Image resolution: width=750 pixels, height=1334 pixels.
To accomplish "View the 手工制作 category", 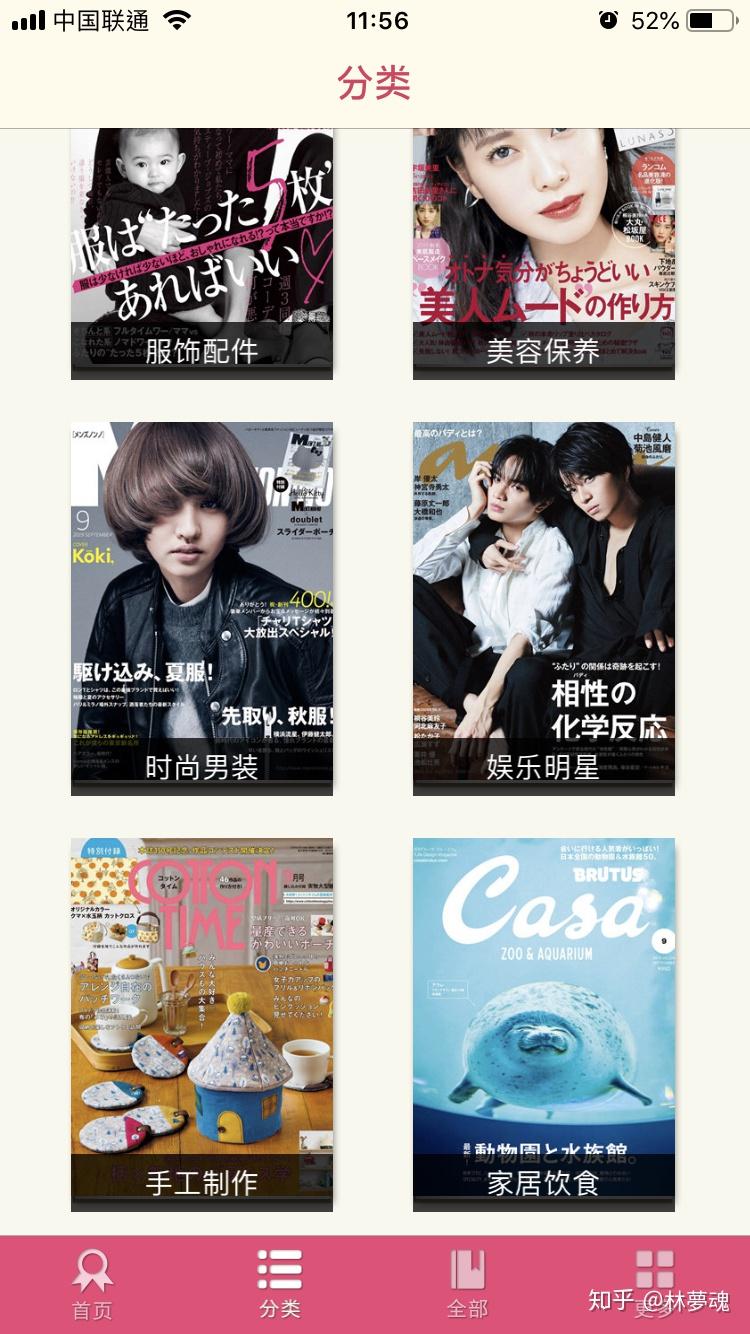I will tap(201, 1023).
